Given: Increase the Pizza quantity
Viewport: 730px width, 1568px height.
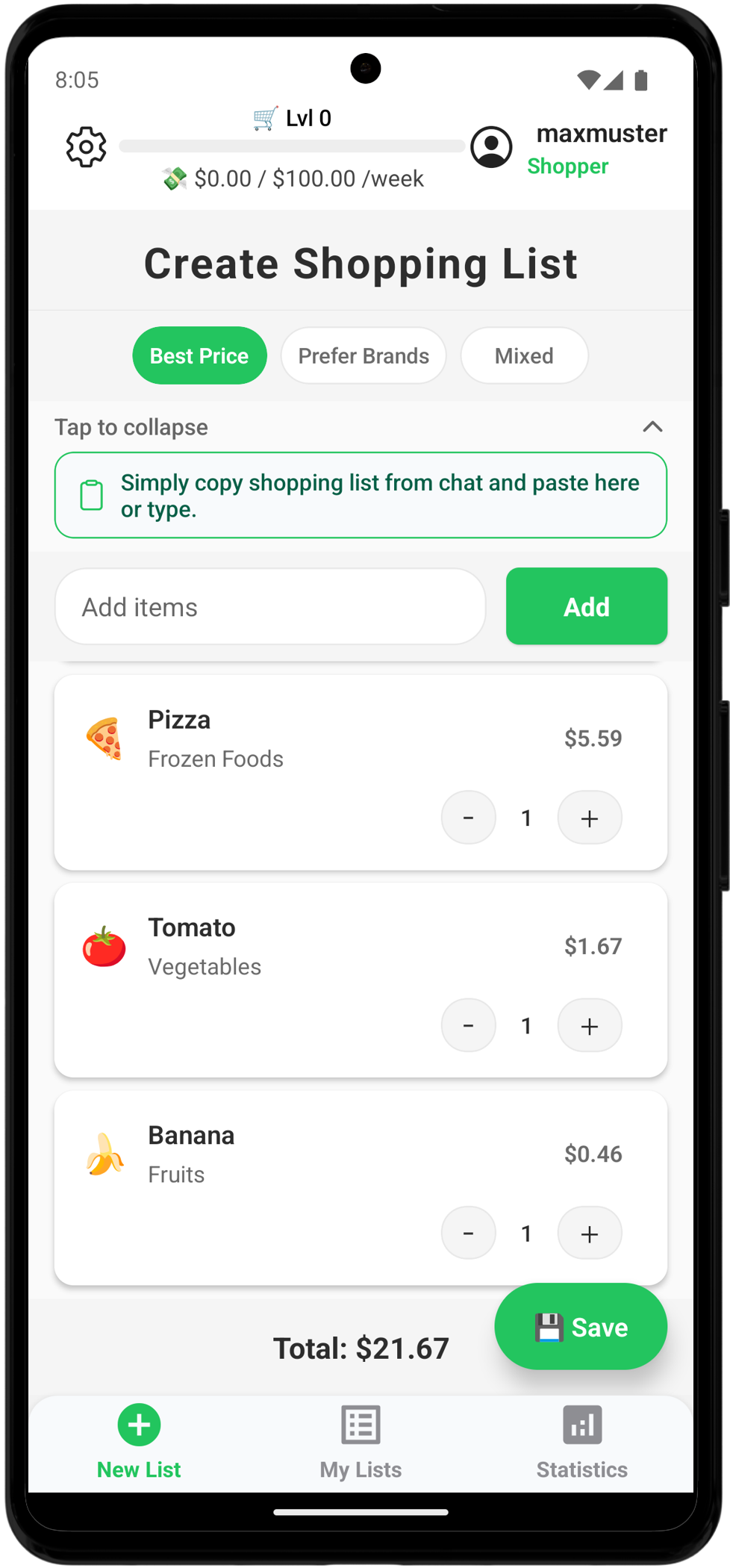Looking at the screenshot, I should (589, 818).
